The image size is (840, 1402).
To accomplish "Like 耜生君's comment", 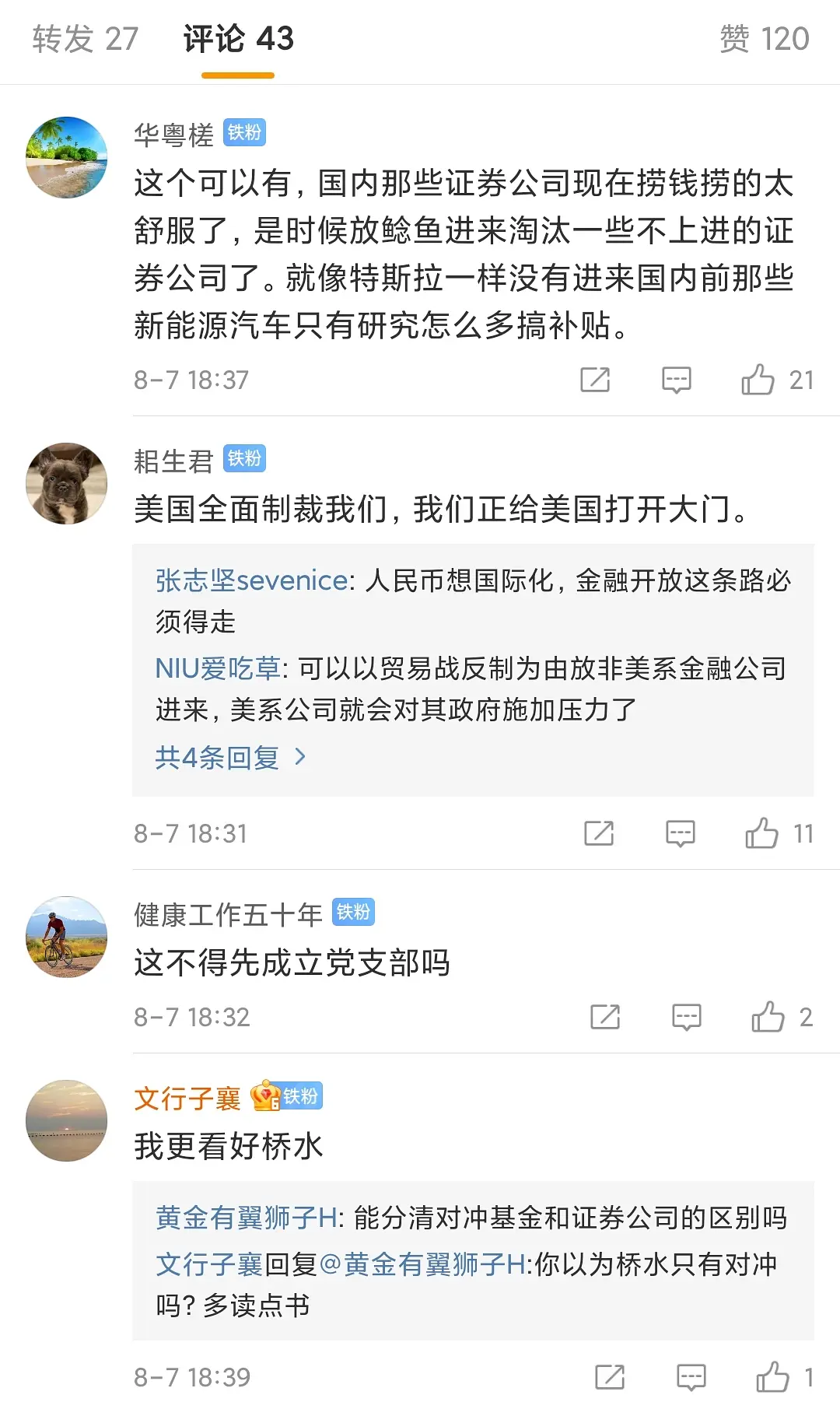I will pos(762,833).
